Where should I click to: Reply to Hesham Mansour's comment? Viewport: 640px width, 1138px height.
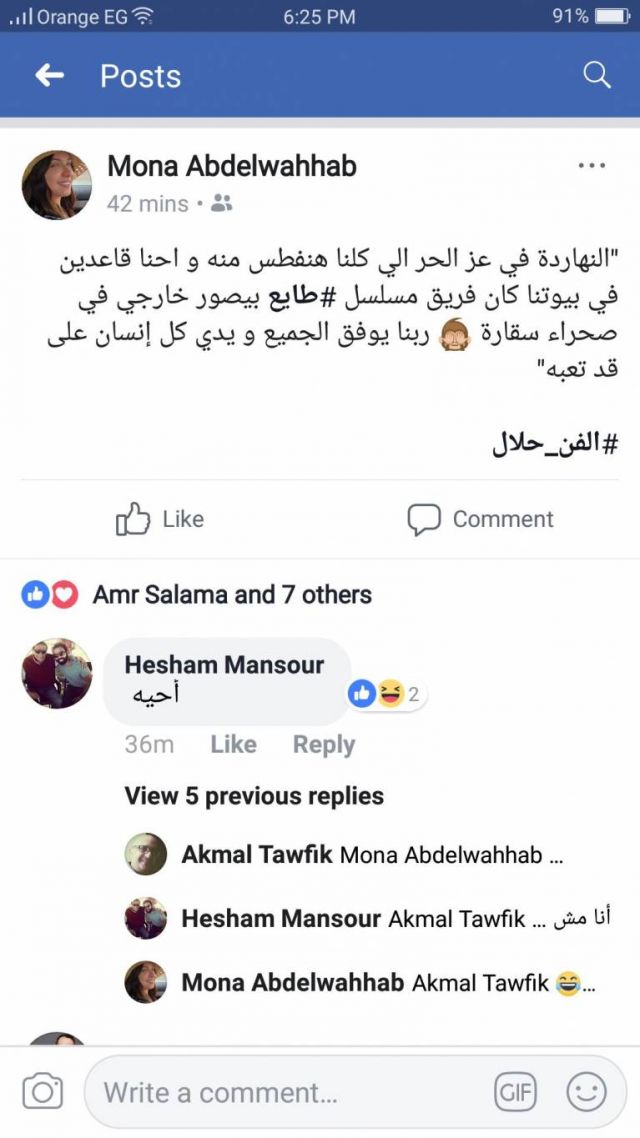point(323,745)
